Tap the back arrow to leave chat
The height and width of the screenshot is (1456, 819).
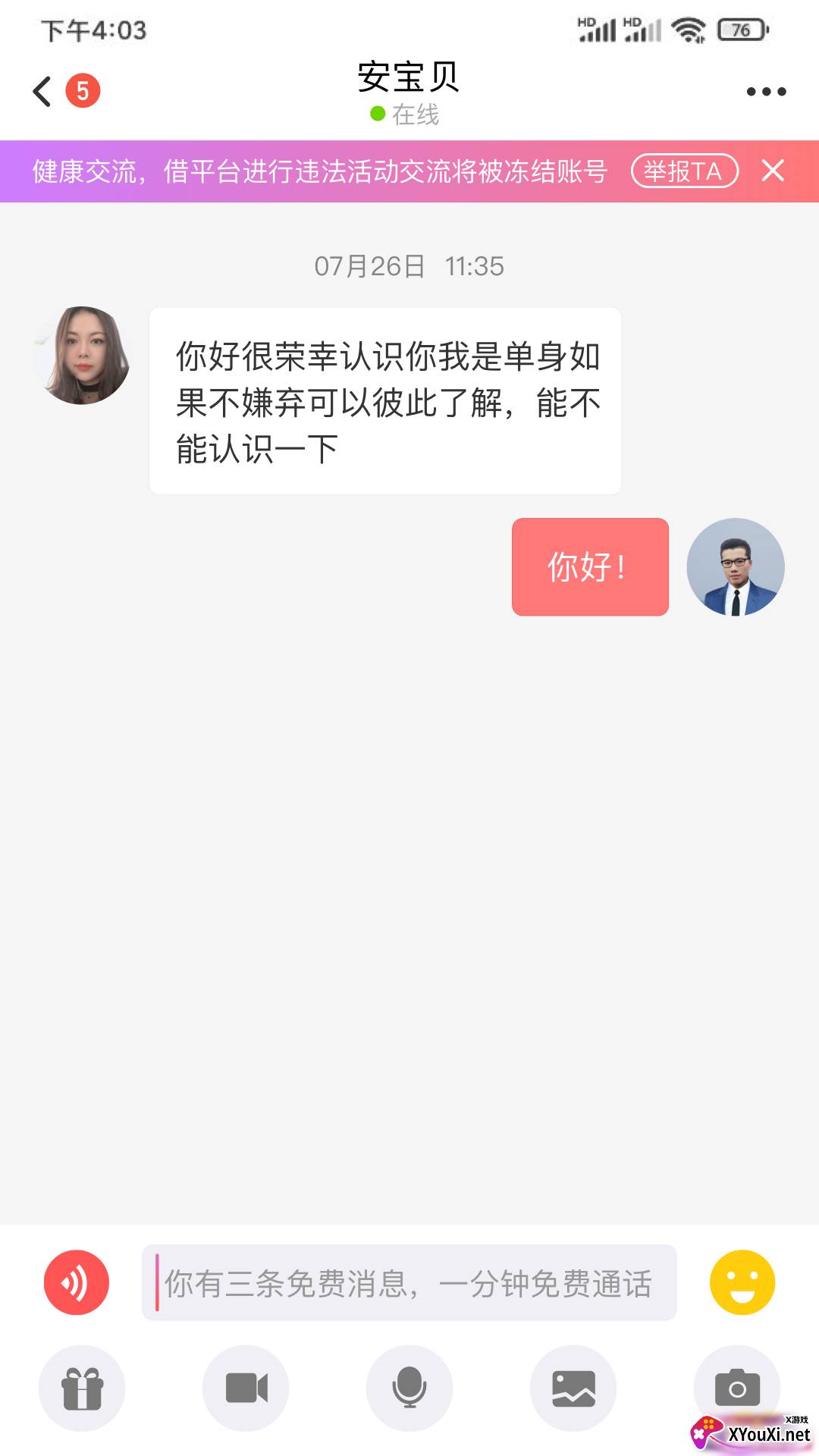[x=39, y=89]
